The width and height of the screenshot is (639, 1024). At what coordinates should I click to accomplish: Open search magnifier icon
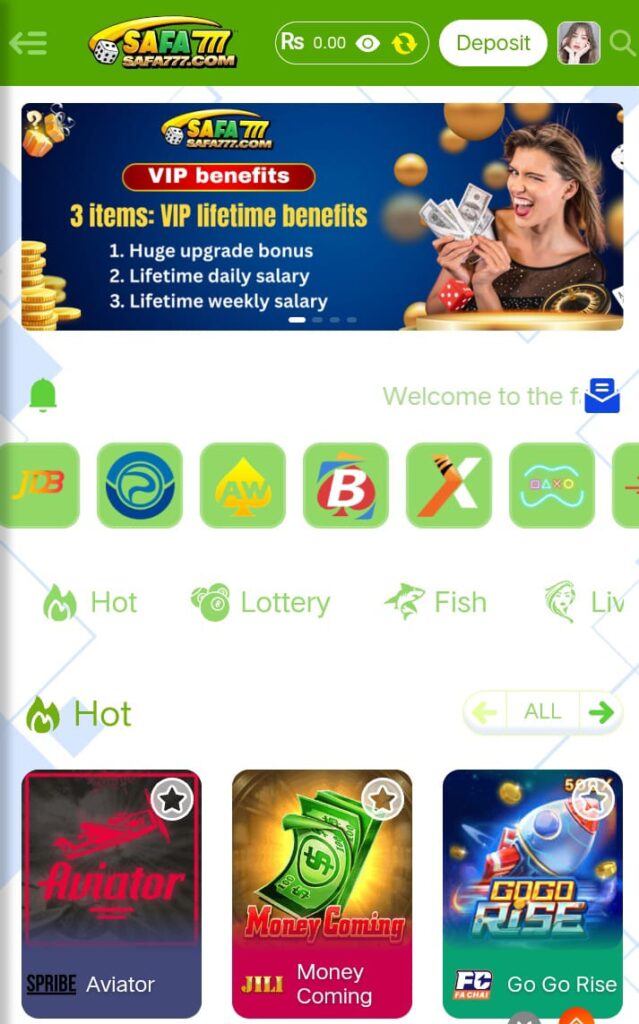(622, 43)
